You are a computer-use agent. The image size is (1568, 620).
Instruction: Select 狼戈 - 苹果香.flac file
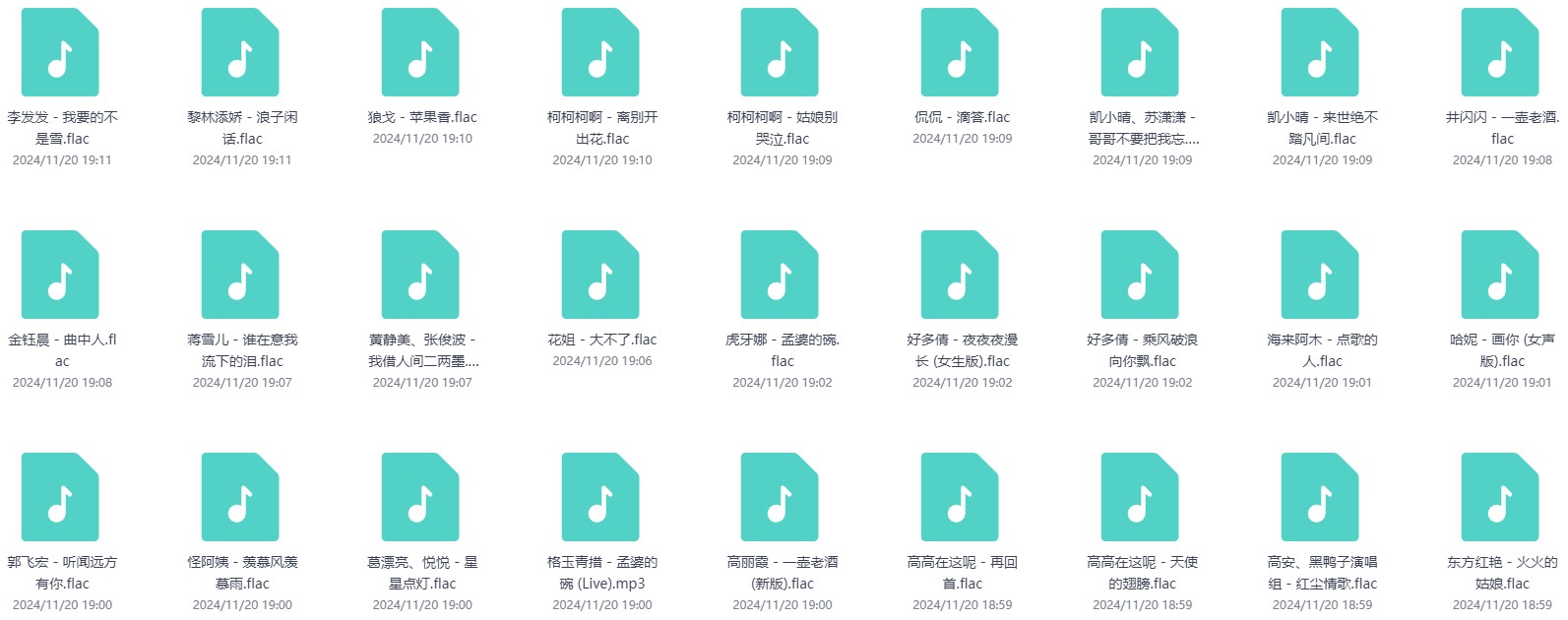pos(420,54)
